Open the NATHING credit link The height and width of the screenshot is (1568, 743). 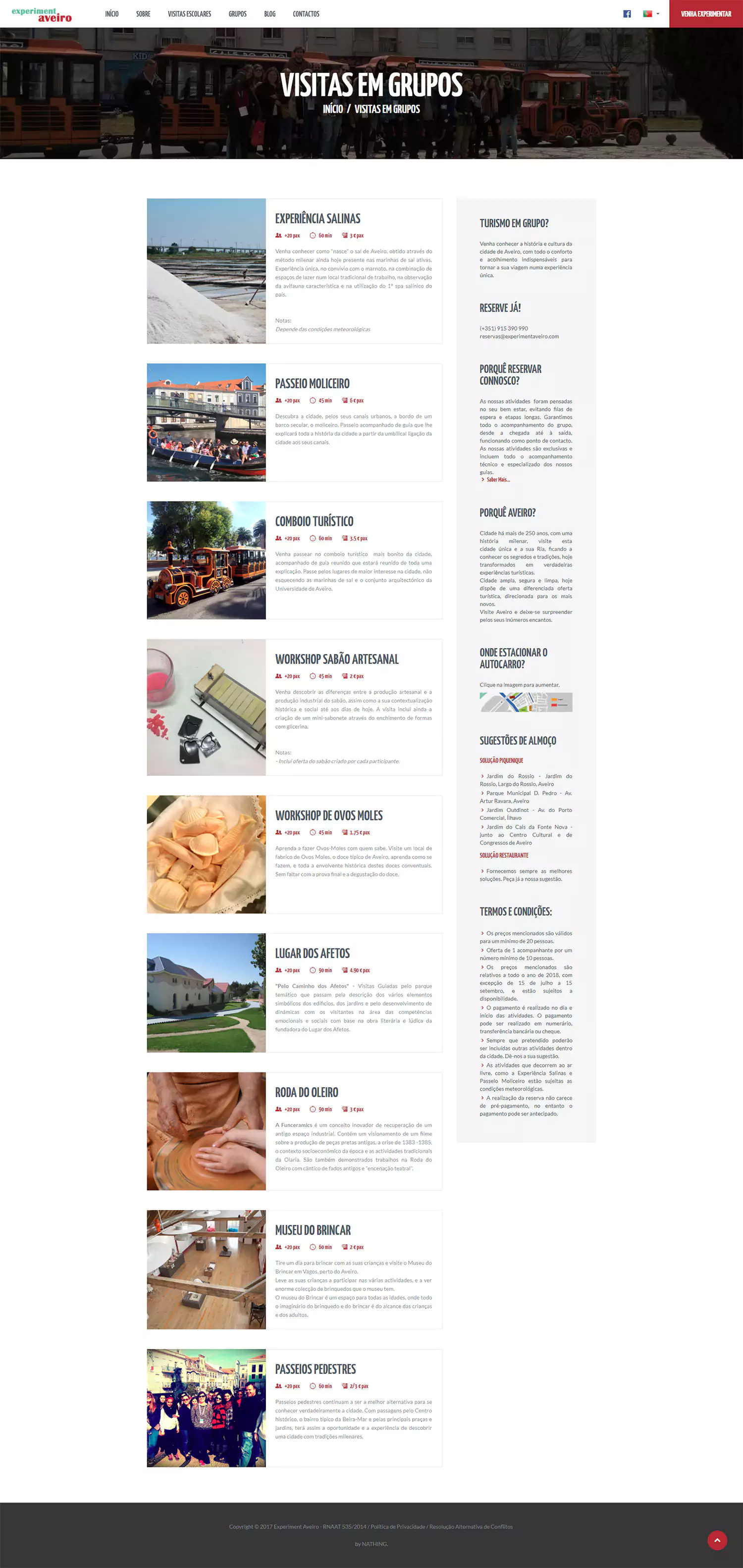(x=374, y=1544)
